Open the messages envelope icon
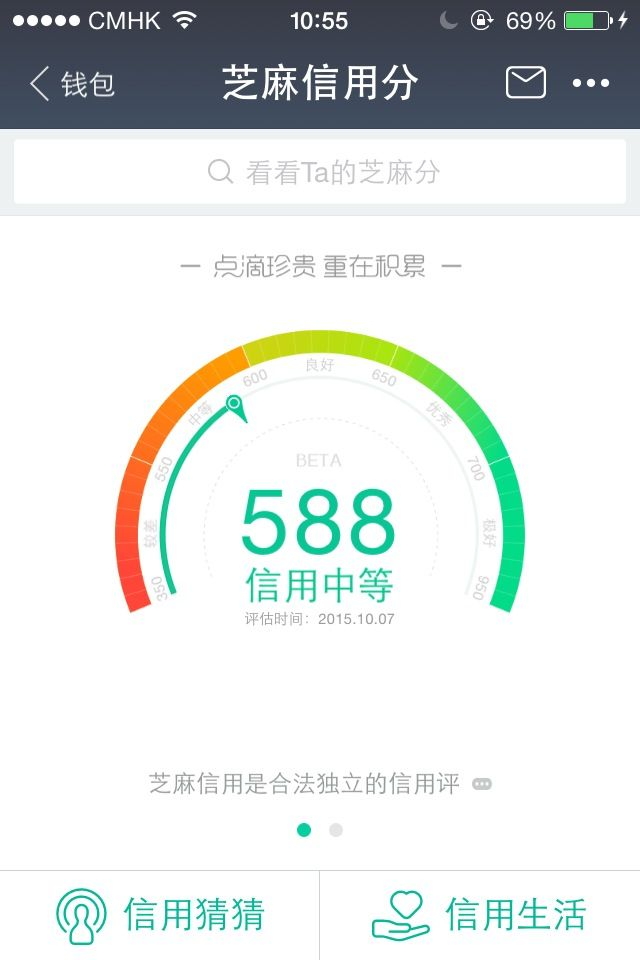The image size is (640, 960). point(526,83)
